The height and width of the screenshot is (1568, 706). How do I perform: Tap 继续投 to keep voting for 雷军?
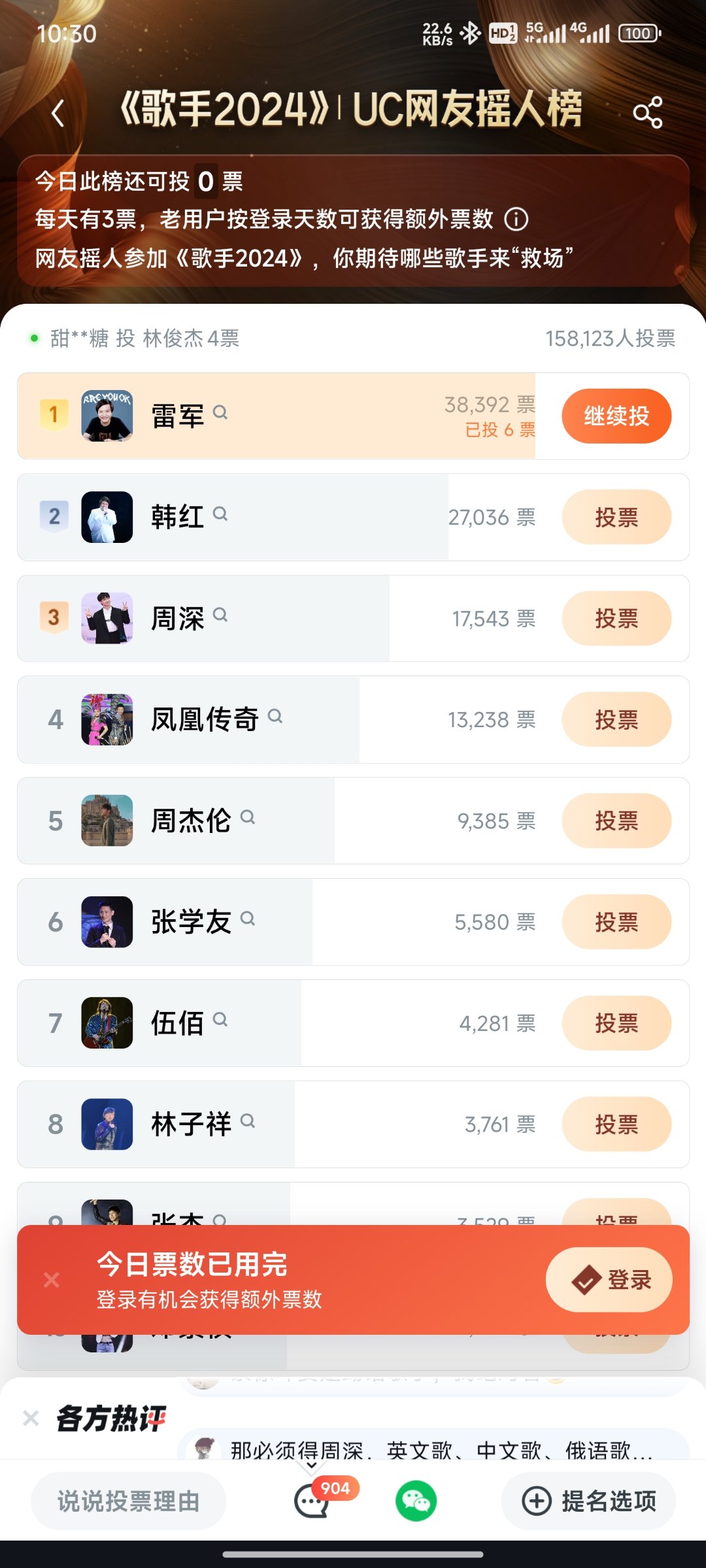(616, 416)
